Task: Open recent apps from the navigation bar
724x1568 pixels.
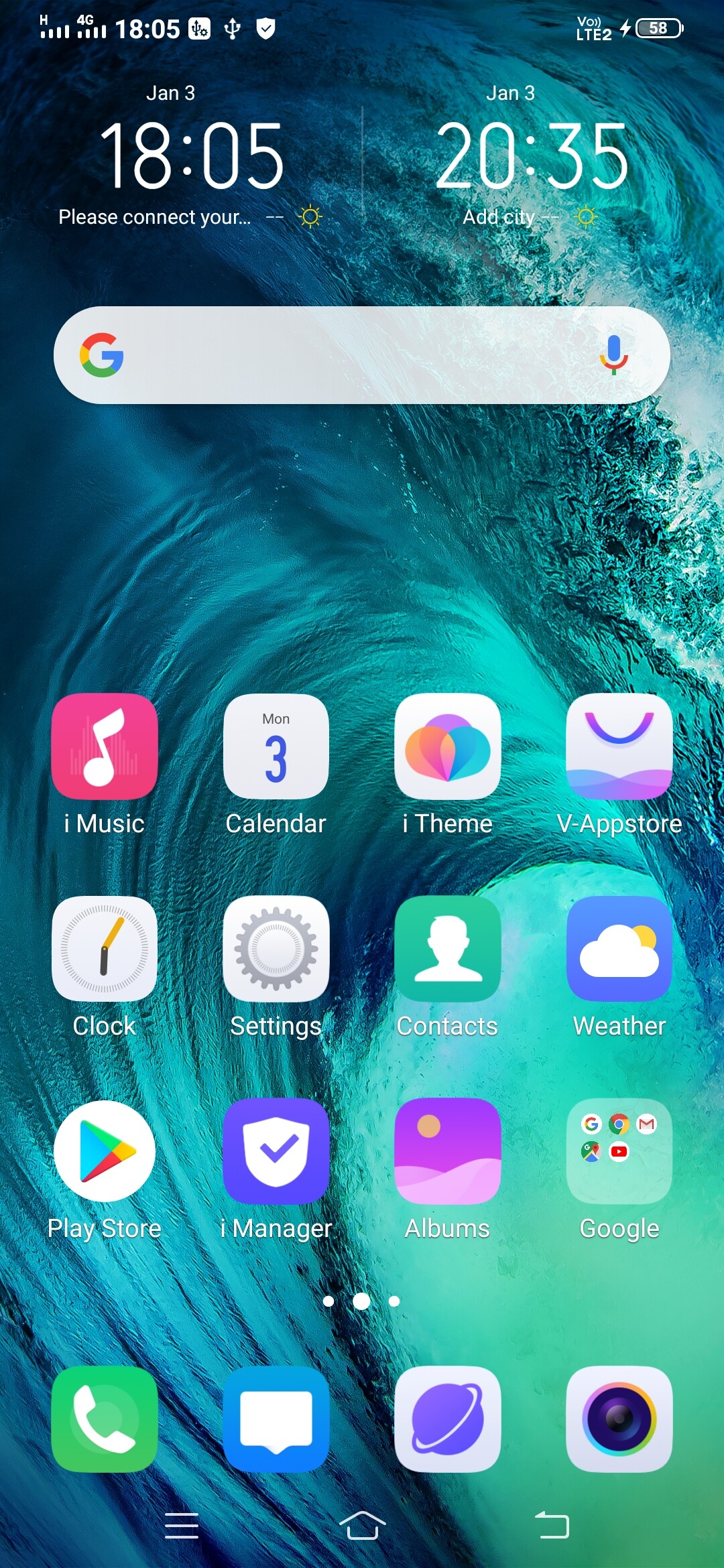Action: pos(181,1526)
